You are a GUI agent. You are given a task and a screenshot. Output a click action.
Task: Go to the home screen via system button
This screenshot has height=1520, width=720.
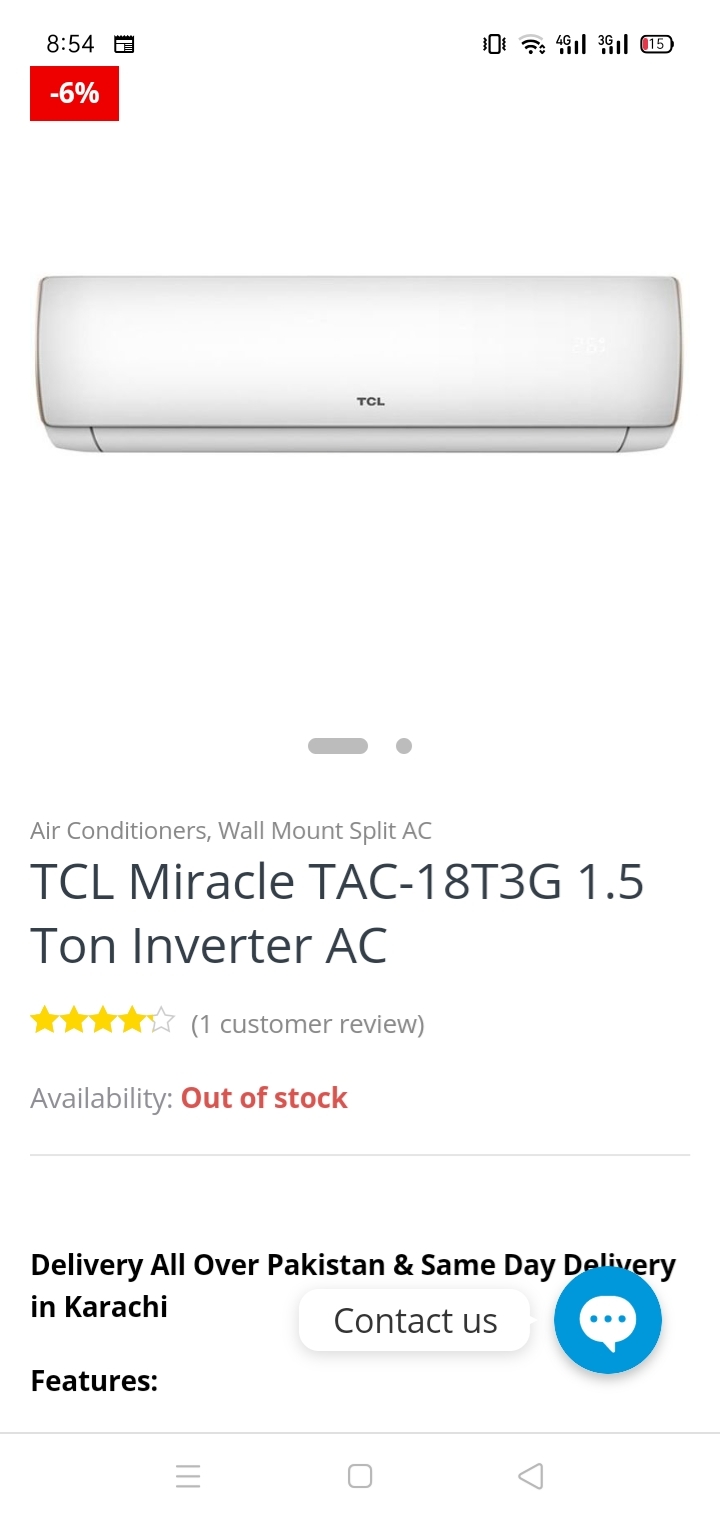pos(360,1476)
